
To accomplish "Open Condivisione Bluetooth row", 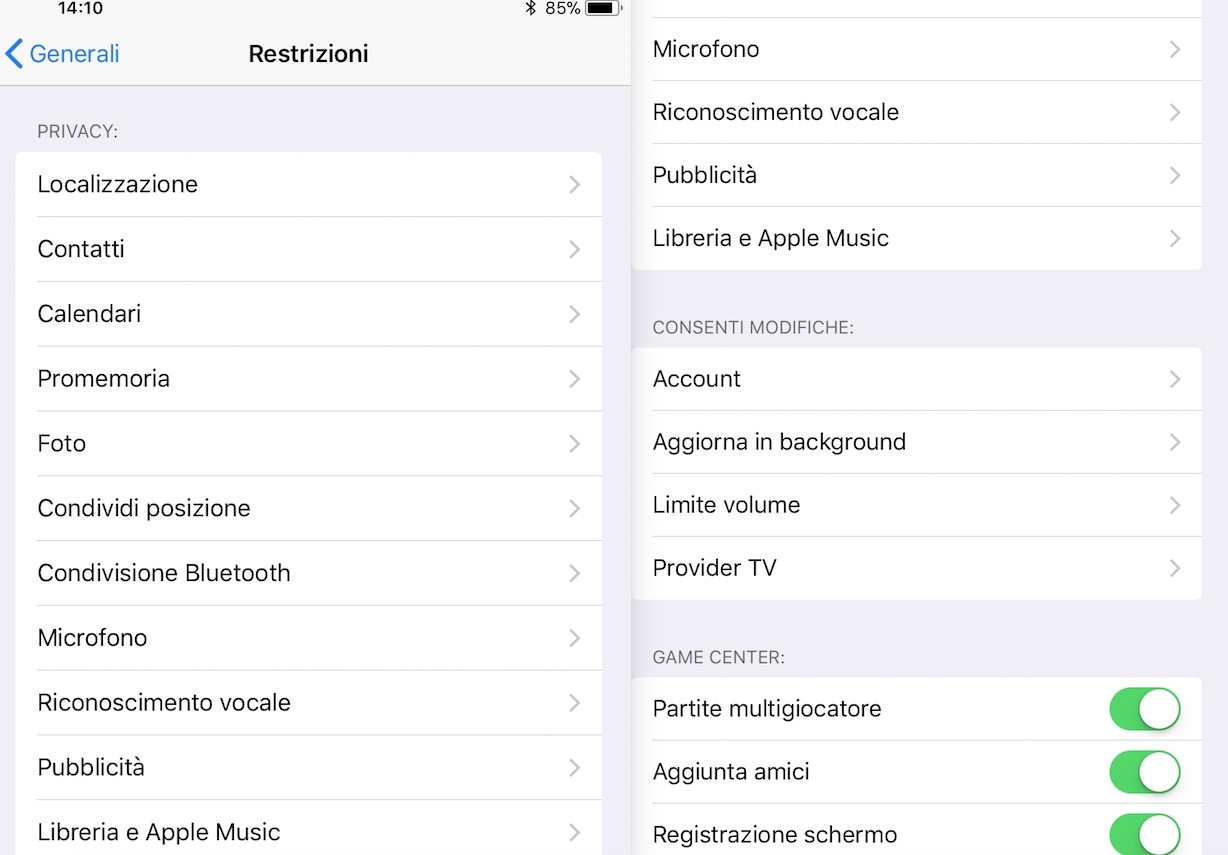I will pyautogui.click(x=308, y=573).
